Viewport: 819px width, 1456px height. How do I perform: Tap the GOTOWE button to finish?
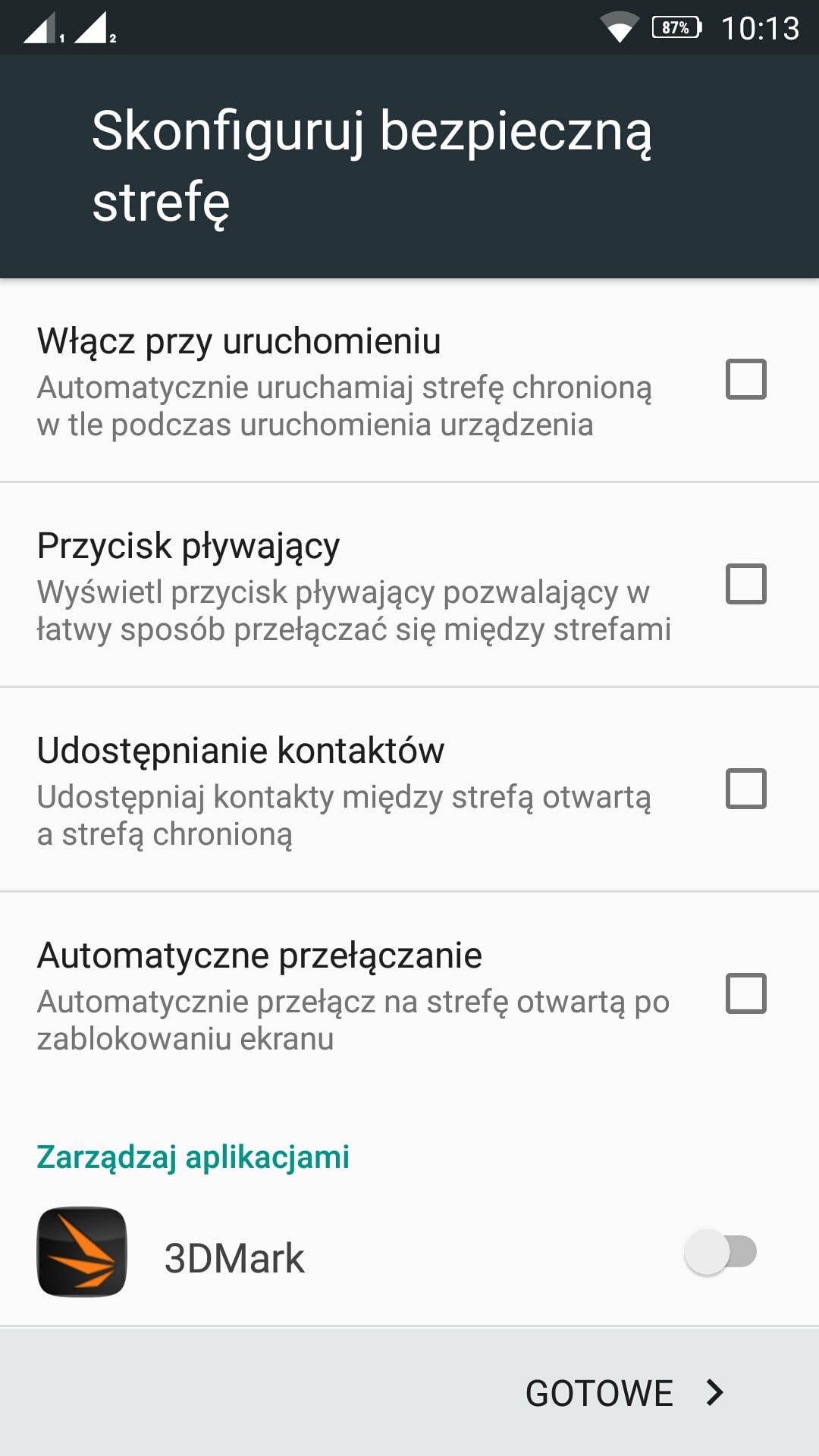pyautogui.click(x=625, y=1393)
